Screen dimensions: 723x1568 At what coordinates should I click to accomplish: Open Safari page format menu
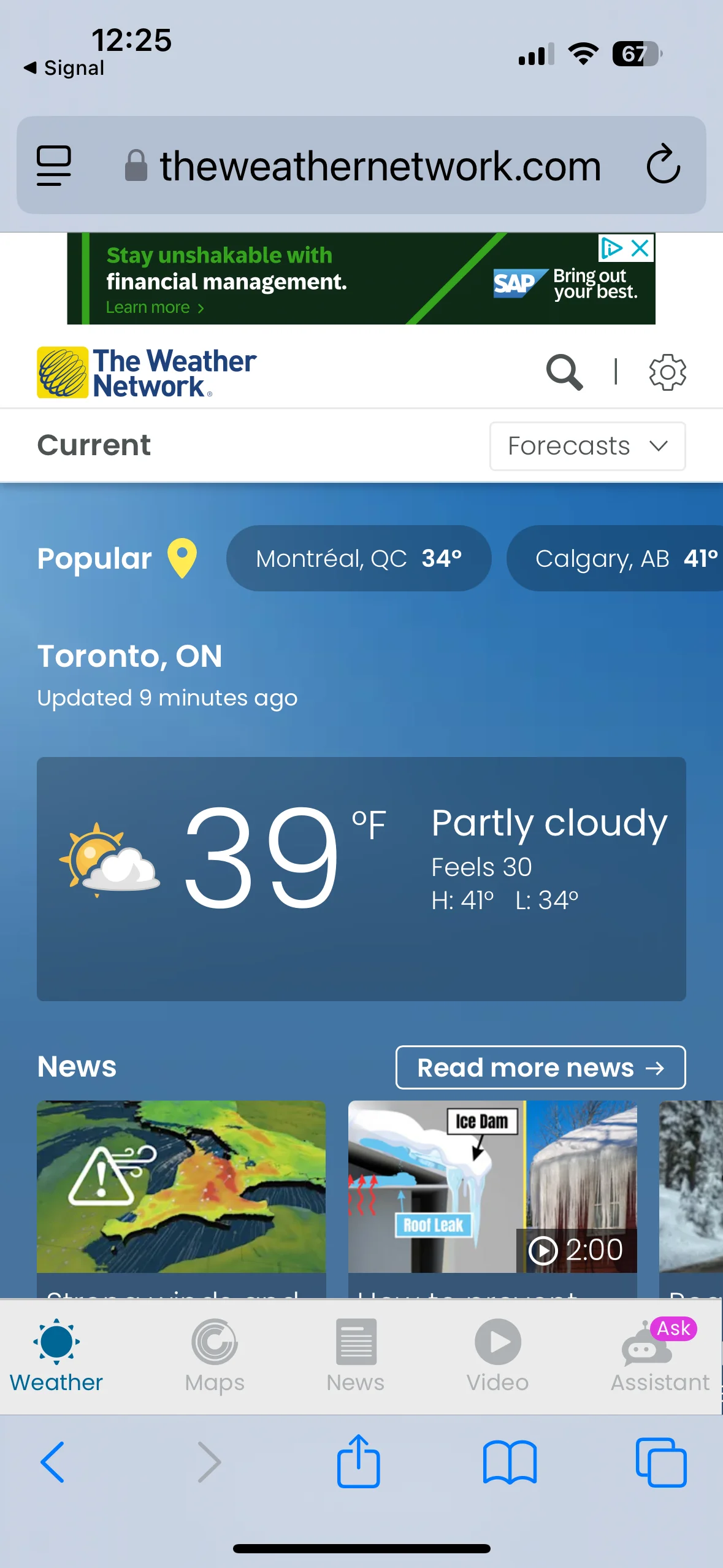point(54,165)
